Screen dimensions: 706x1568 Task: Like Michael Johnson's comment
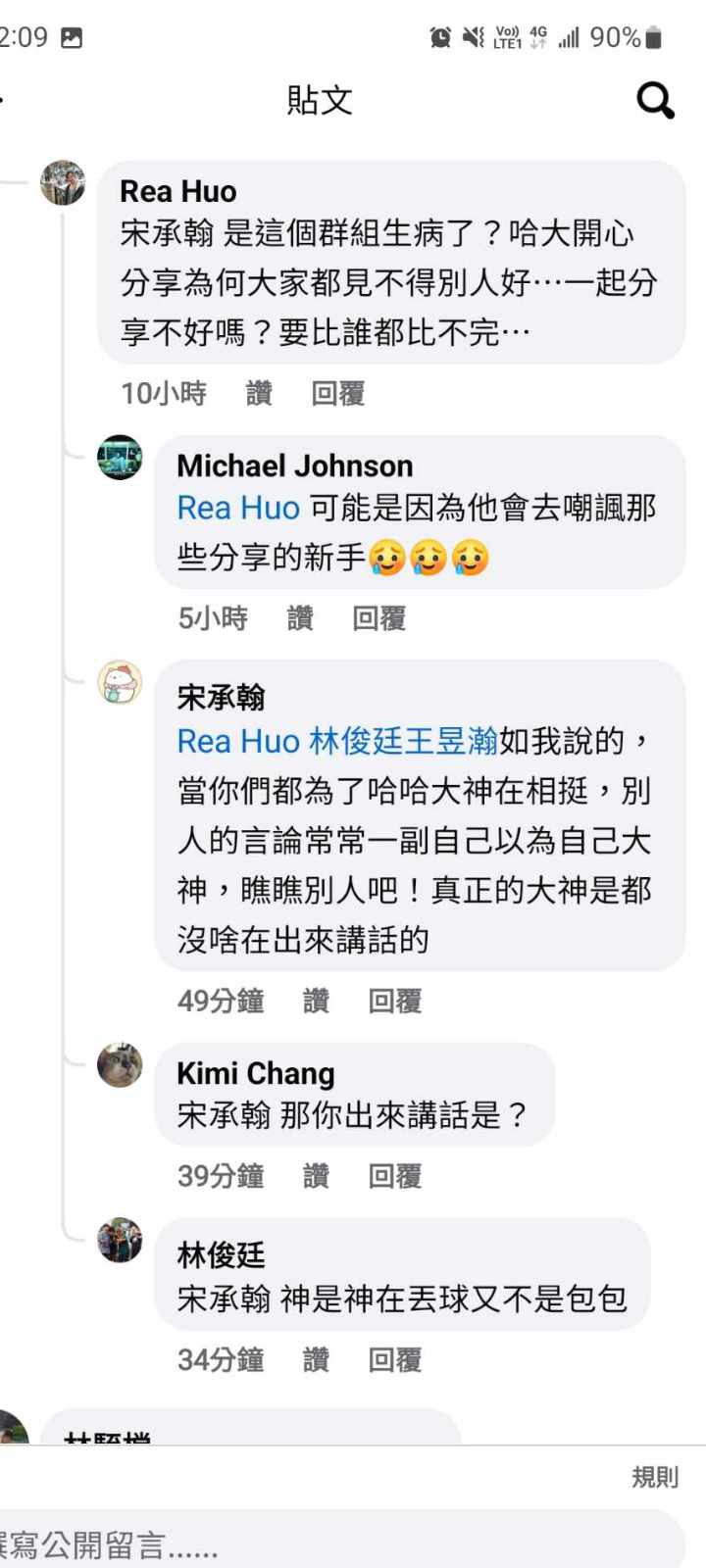tap(300, 618)
